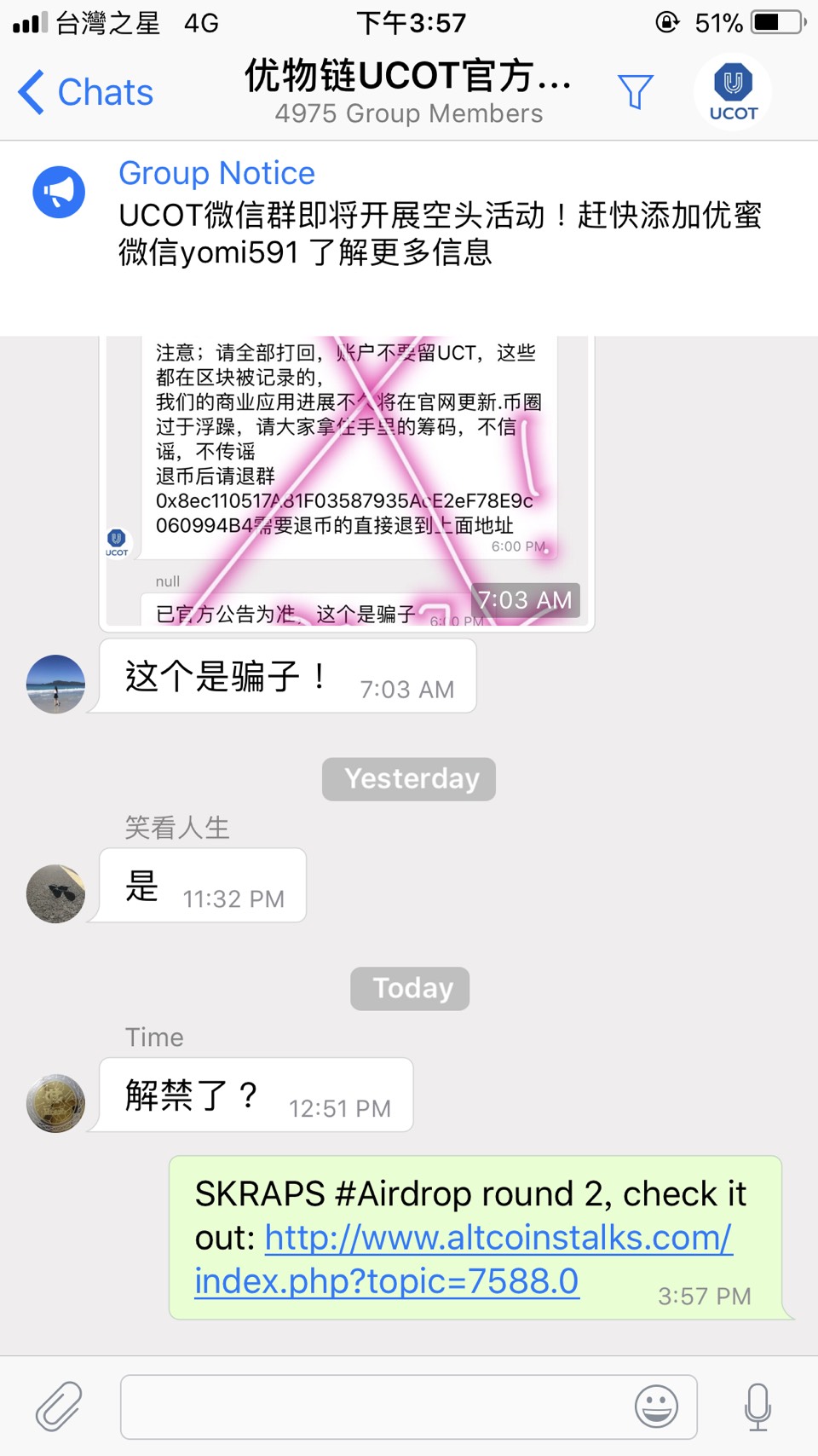
Task: Go back to Chats
Action: (85, 92)
